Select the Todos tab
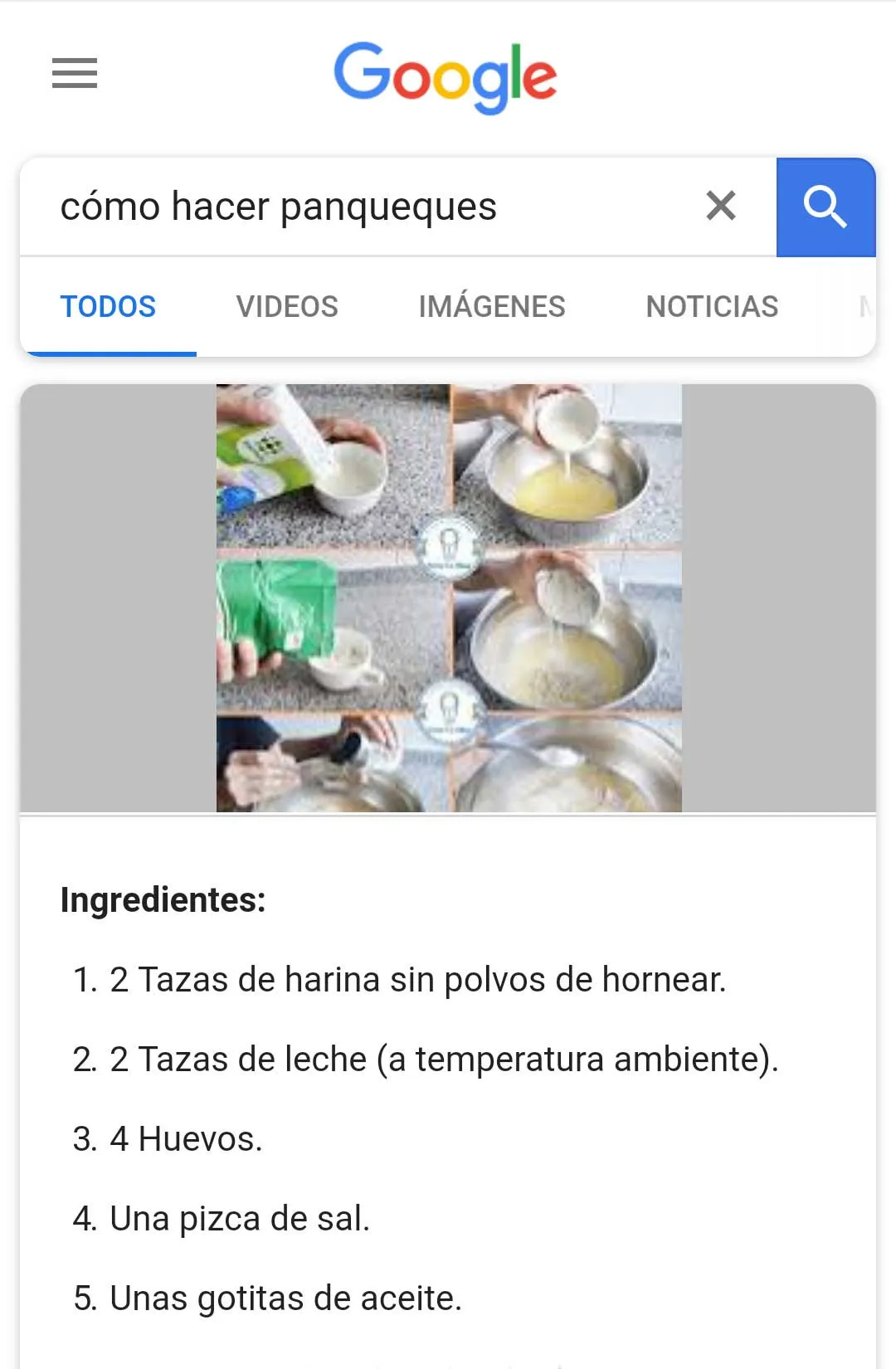Image resolution: width=896 pixels, height=1369 pixels. click(x=108, y=306)
